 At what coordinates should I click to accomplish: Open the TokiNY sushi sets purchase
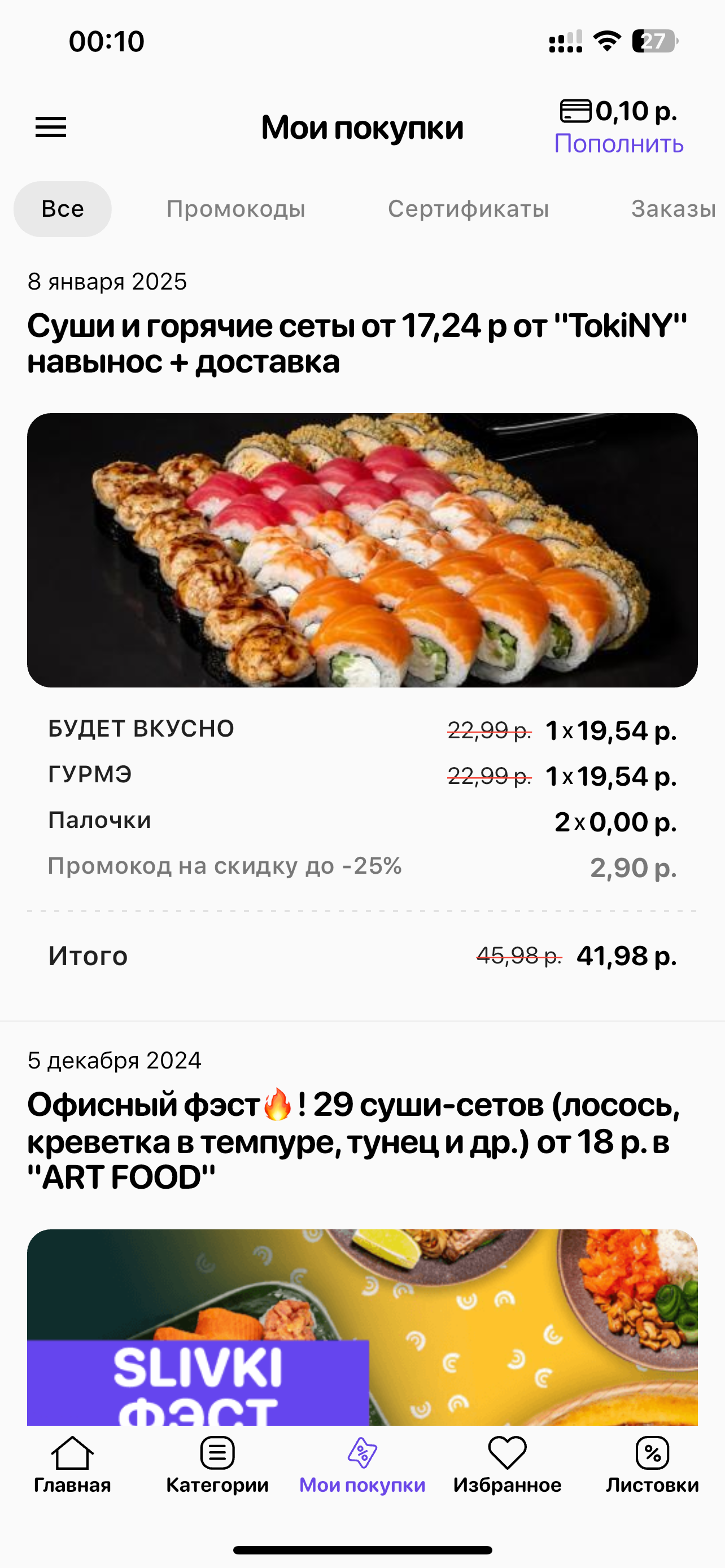(357, 343)
